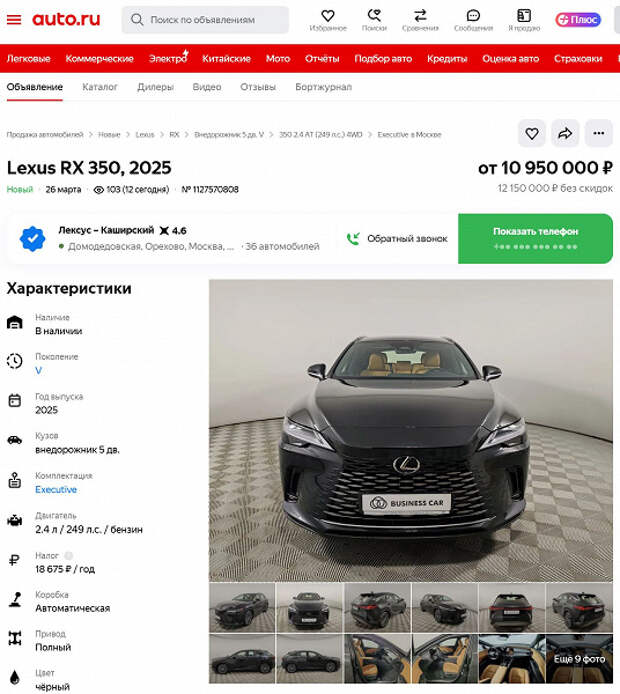620x694 pixels.
Task: Request Обратный звонок callback
Action: (397, 239)
